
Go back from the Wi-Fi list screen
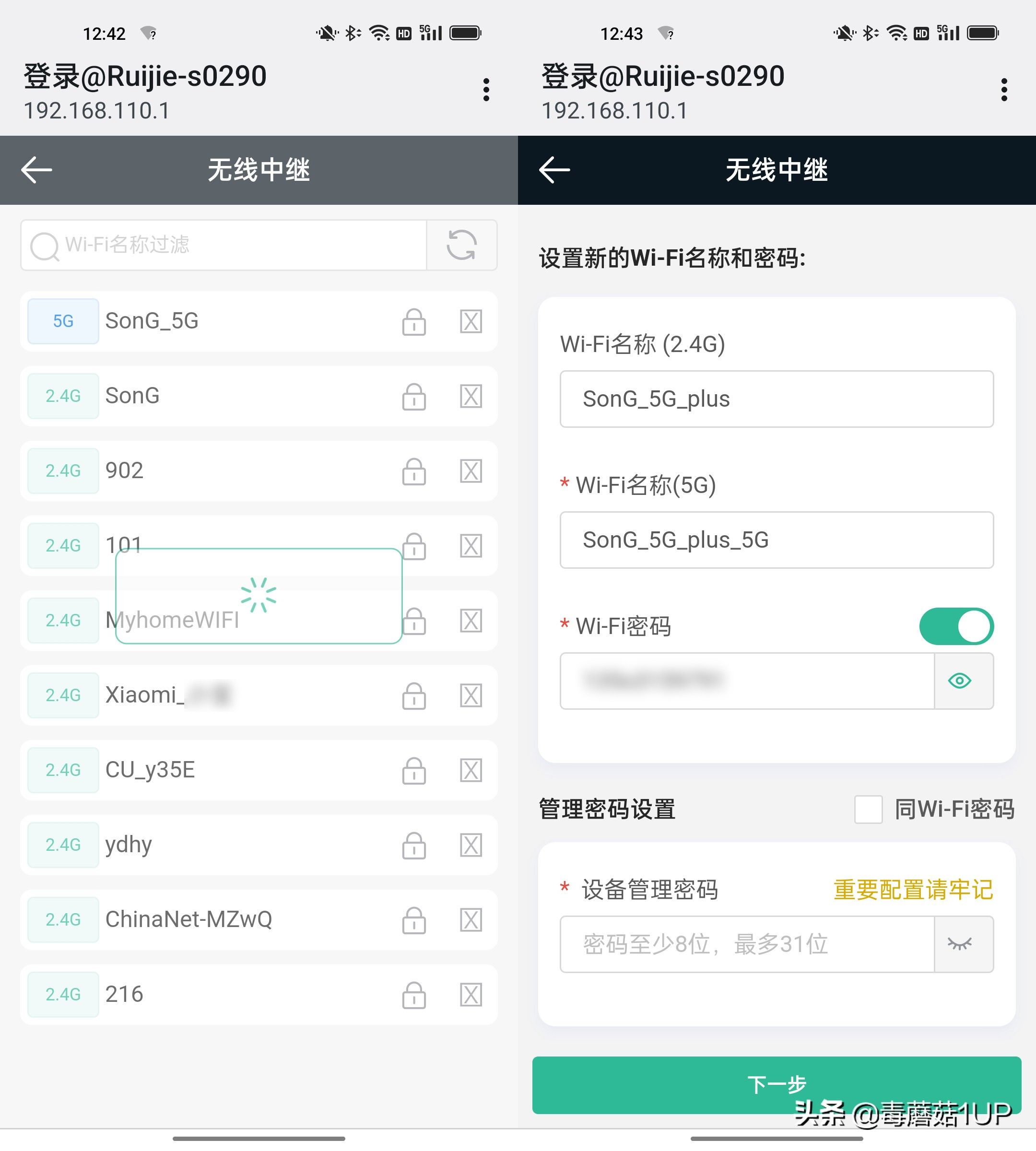[36, 170]
